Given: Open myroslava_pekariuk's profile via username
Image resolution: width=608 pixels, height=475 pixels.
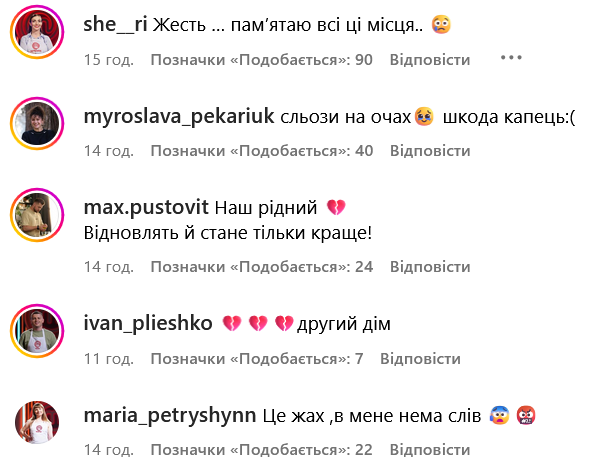Looking at the screenshot, I should [x=180, y=115].
